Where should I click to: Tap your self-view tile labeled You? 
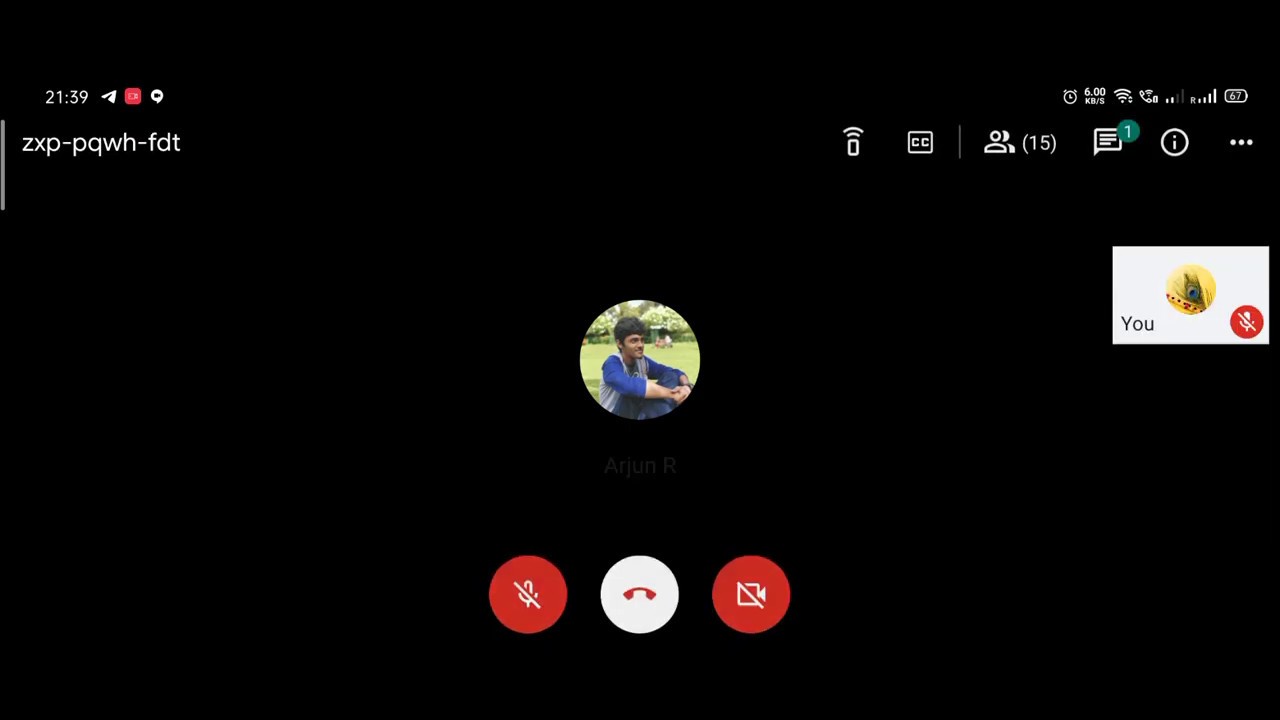(x=1189, y=295)
